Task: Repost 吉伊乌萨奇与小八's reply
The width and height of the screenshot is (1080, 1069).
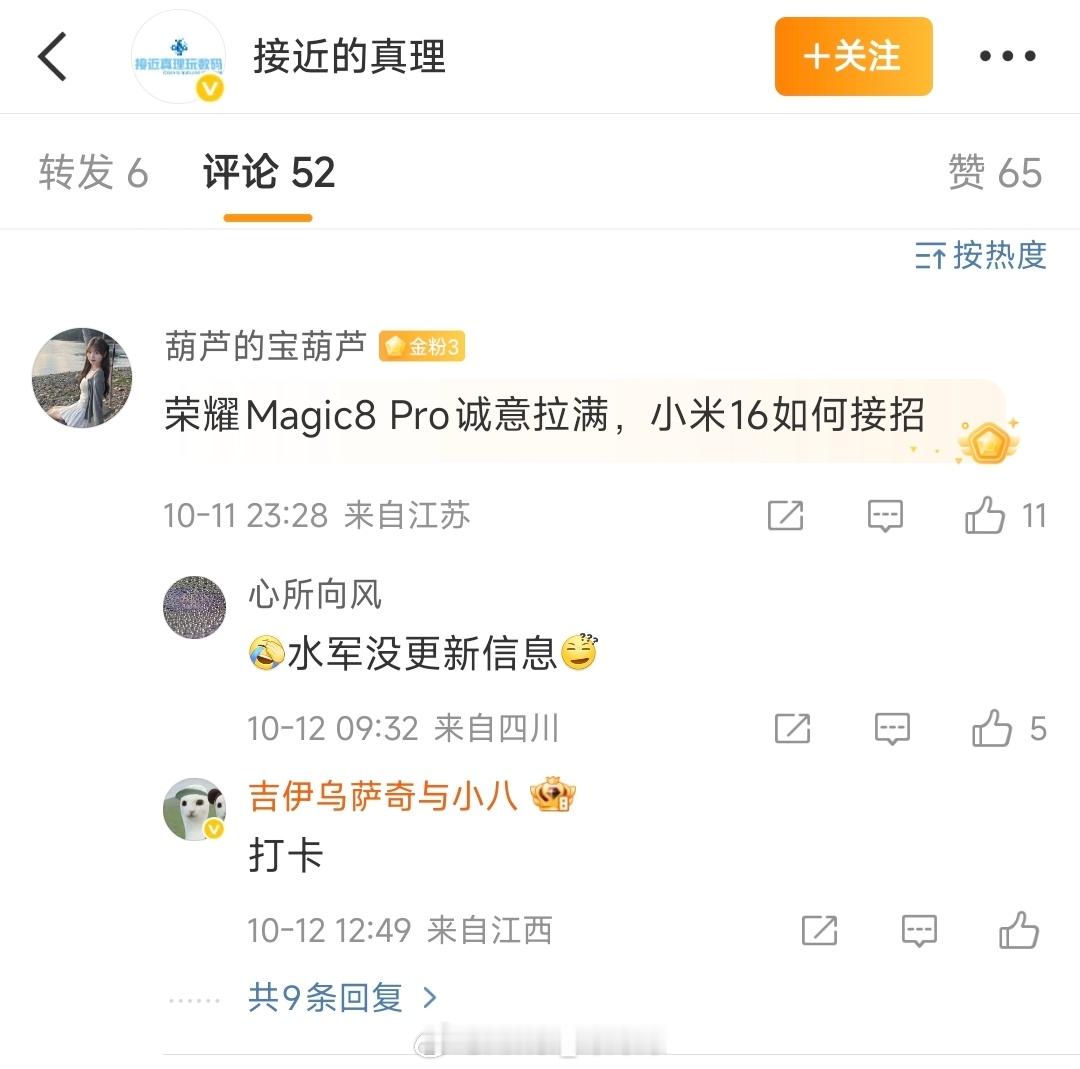Action: (x=819, y=931)
